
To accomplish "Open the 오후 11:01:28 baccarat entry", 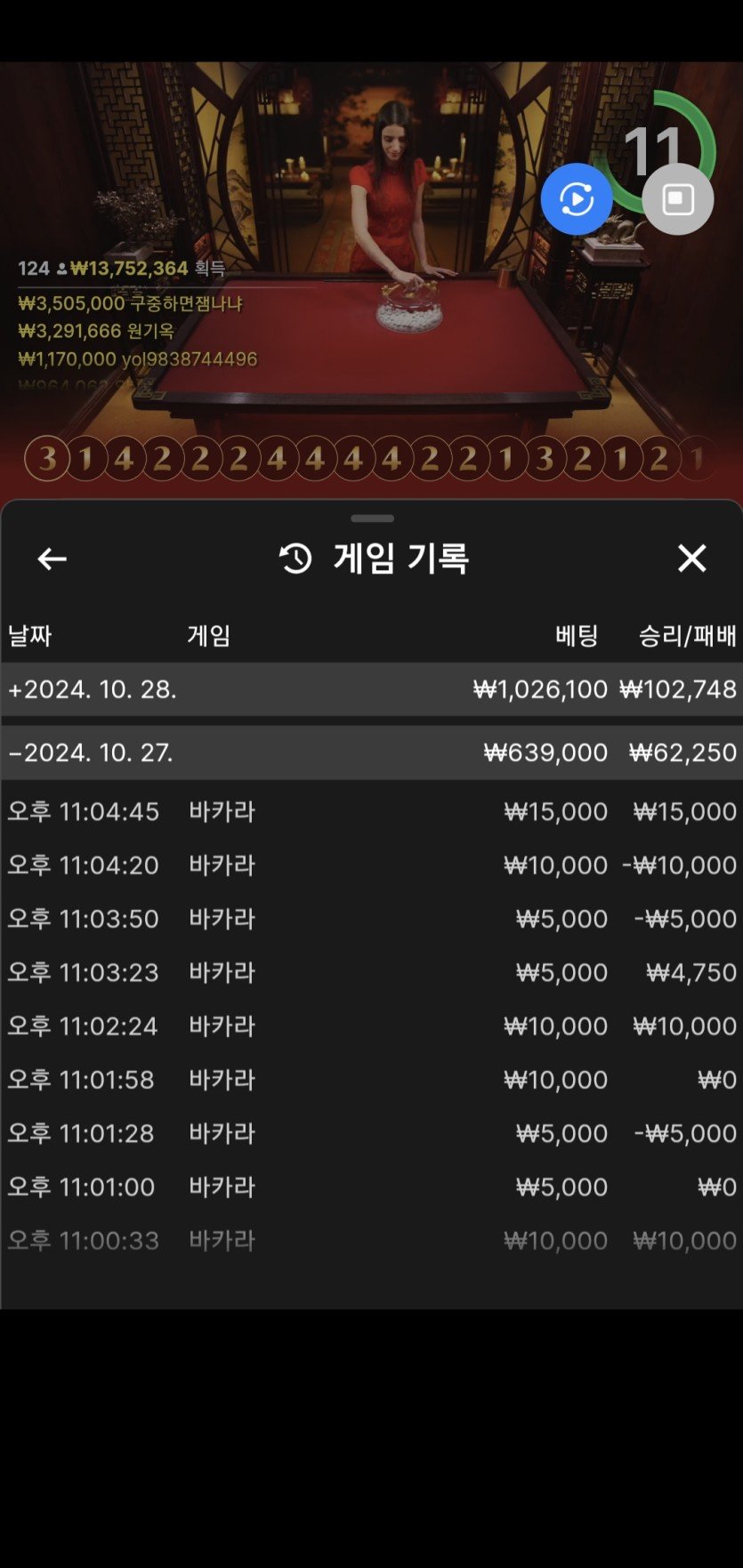I will point(371,1133).
